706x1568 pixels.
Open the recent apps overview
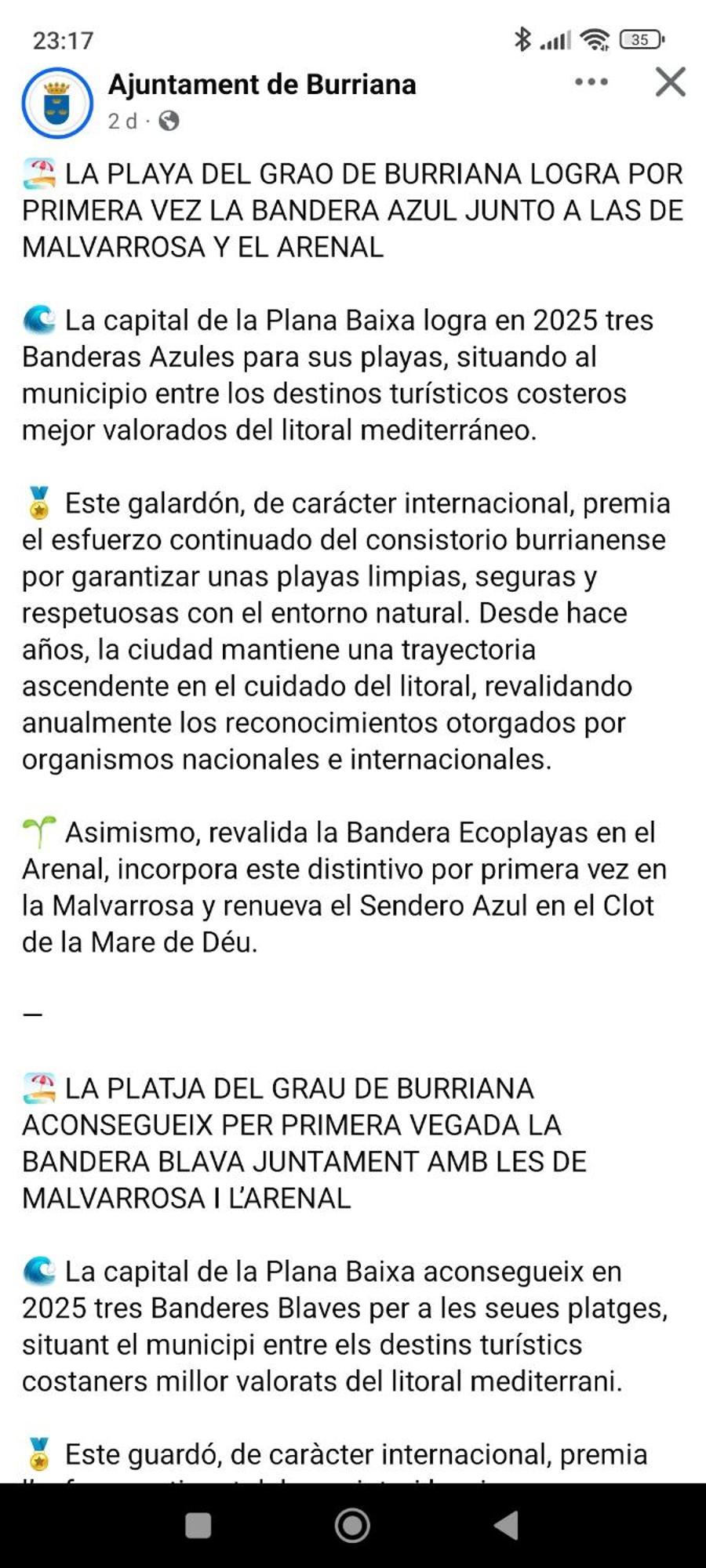[198, 1526]
